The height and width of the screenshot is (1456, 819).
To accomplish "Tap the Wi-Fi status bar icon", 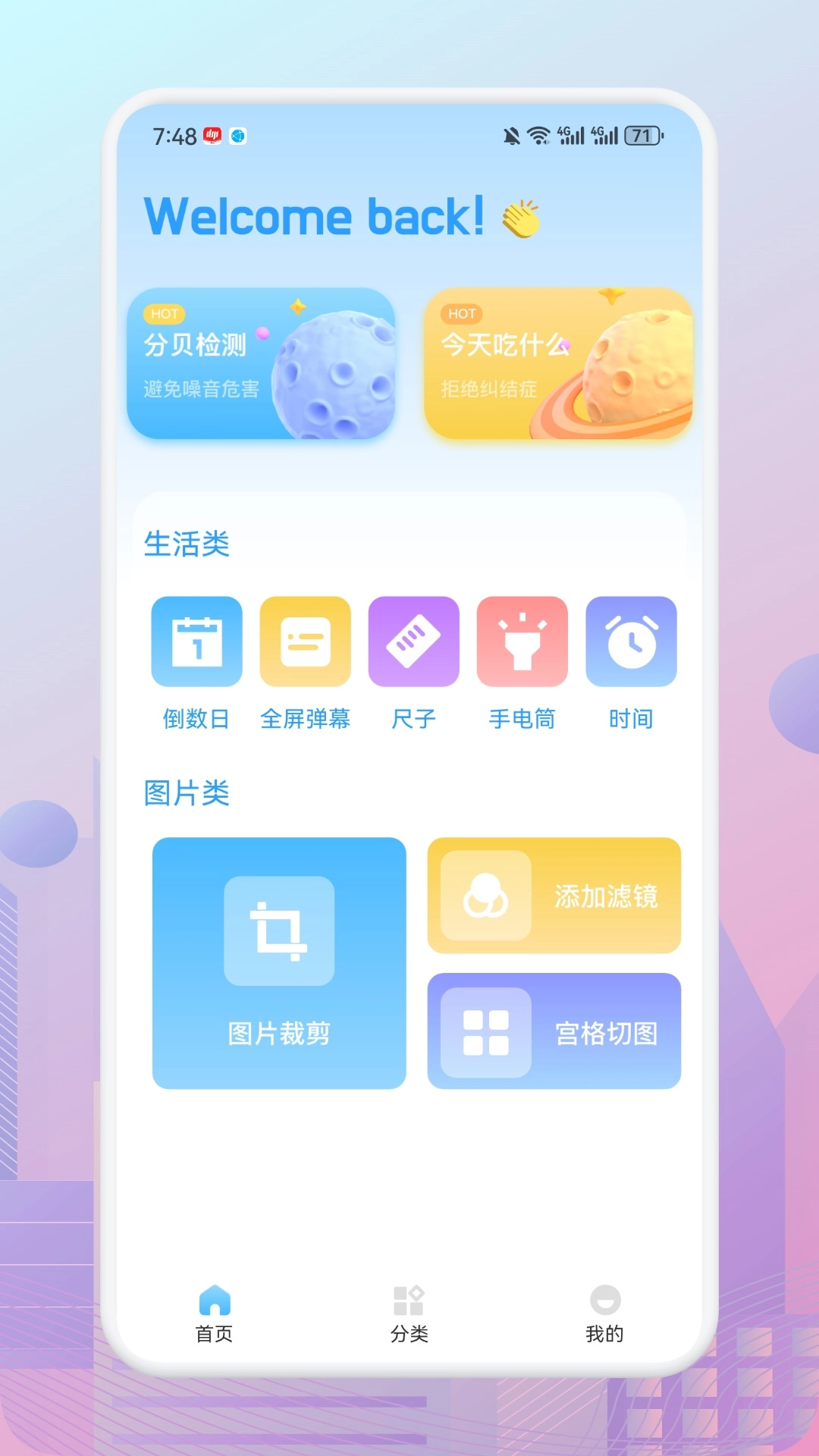I will point(540,133).
